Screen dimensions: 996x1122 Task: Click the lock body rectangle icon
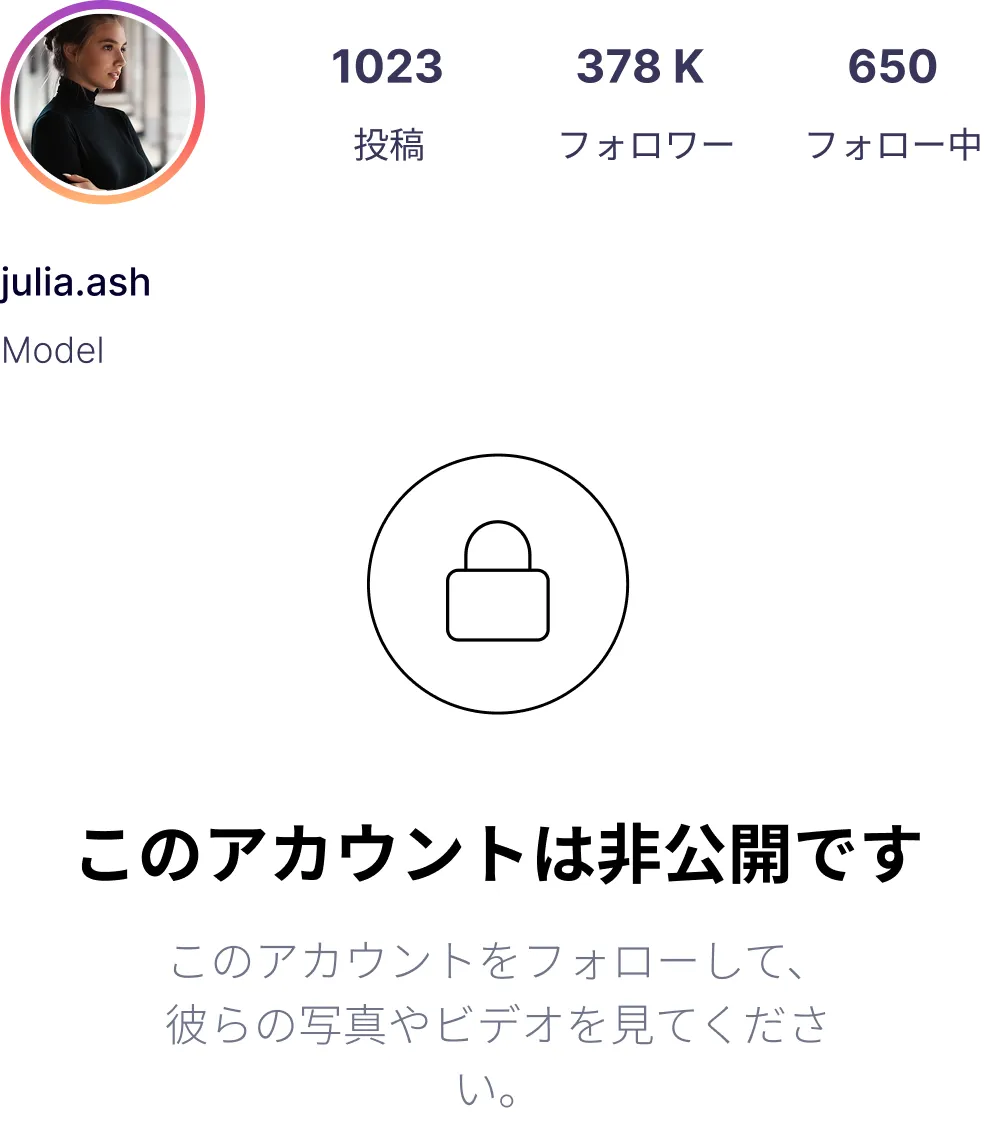tap(497, 605)
